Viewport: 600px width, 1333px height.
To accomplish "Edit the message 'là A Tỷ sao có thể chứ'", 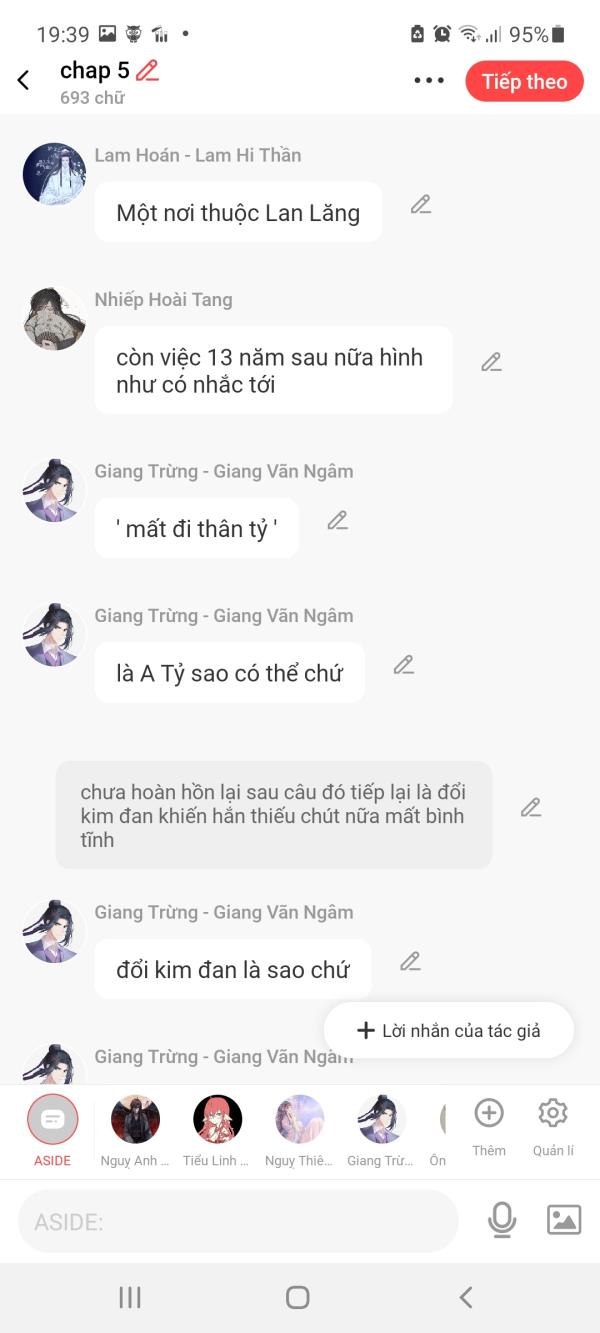I will (404, 664).
